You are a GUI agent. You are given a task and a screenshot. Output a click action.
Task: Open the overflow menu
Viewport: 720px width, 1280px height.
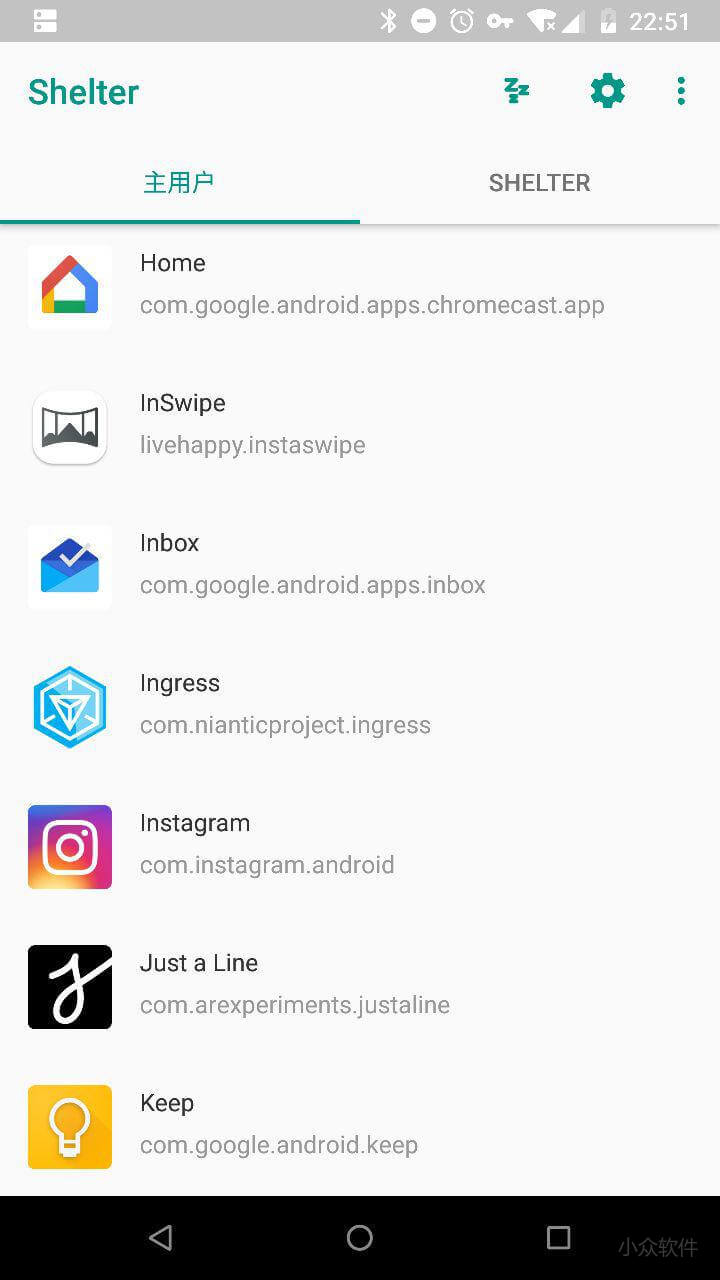point(681,92)
